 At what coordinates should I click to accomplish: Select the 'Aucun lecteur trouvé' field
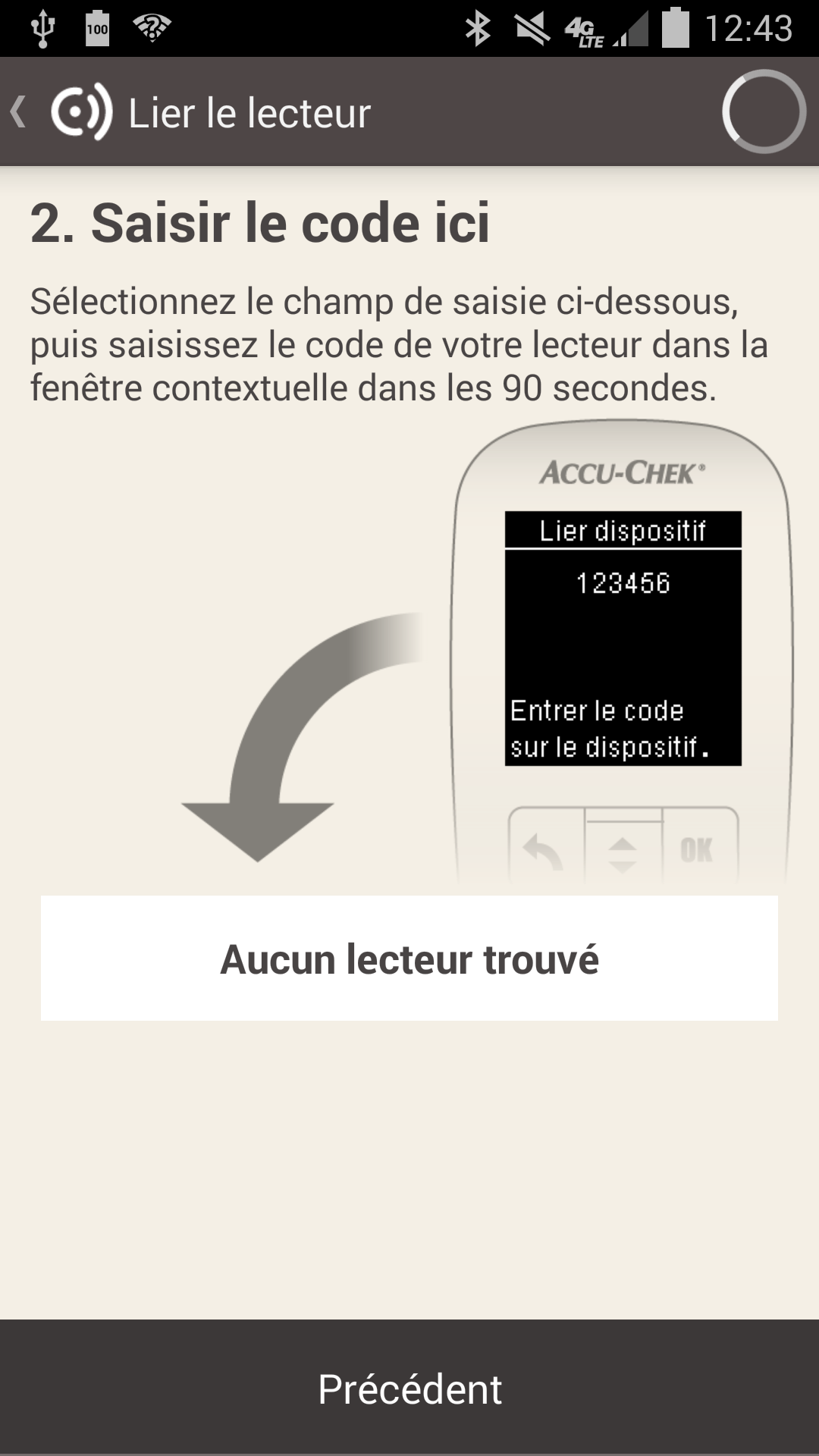[409, 959]
